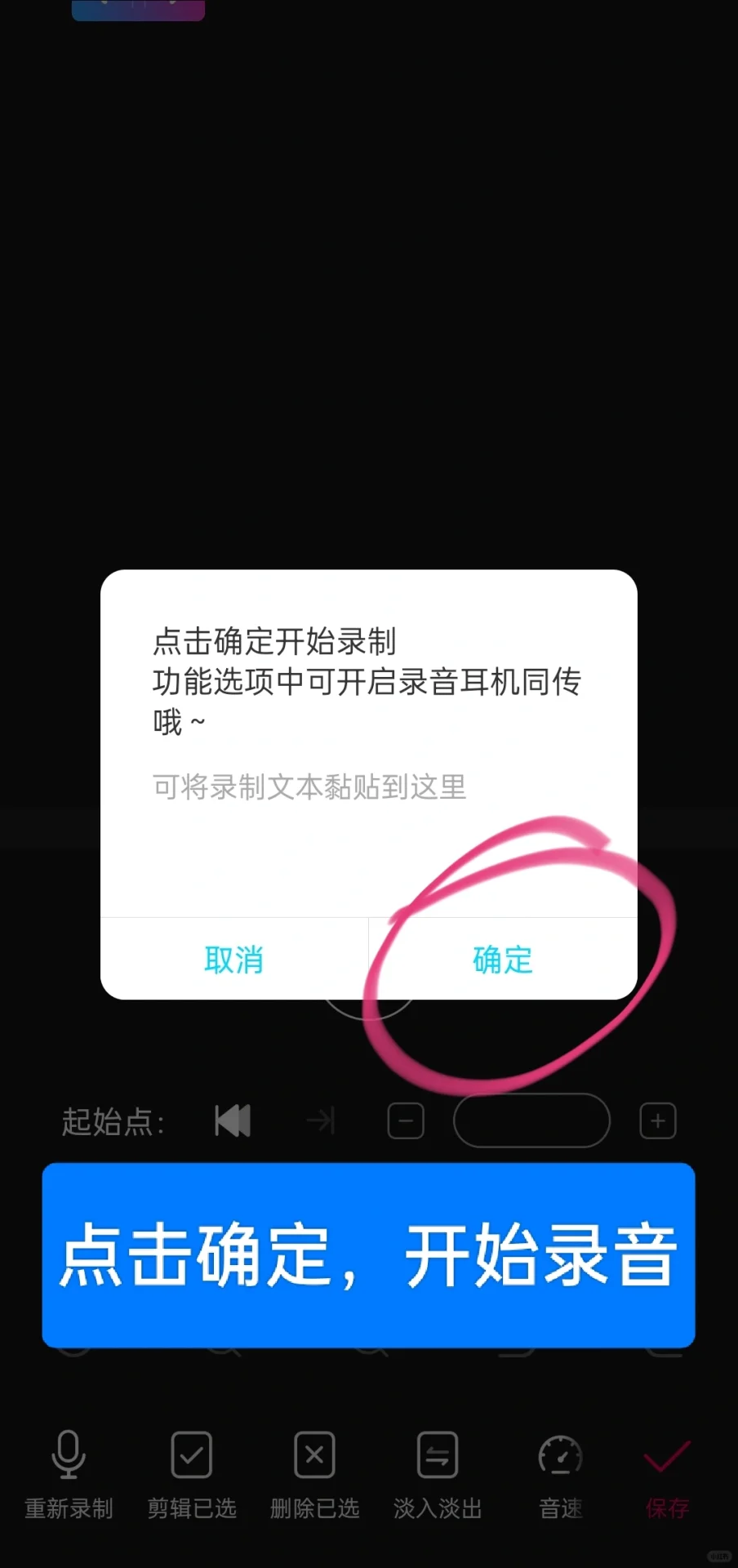Open the 音速 speed setting

tap(561, 1475)
